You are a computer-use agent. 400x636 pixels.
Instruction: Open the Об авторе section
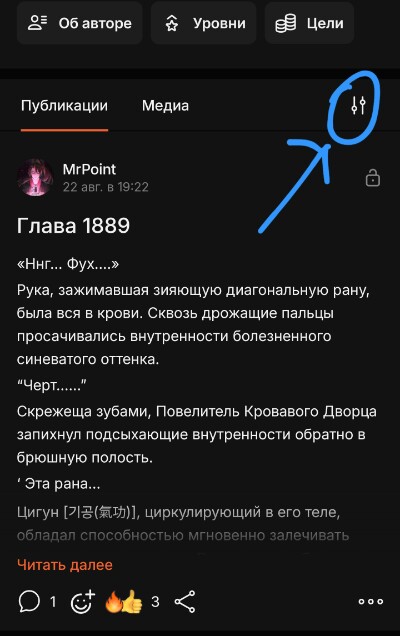click(x=80, y=23)
